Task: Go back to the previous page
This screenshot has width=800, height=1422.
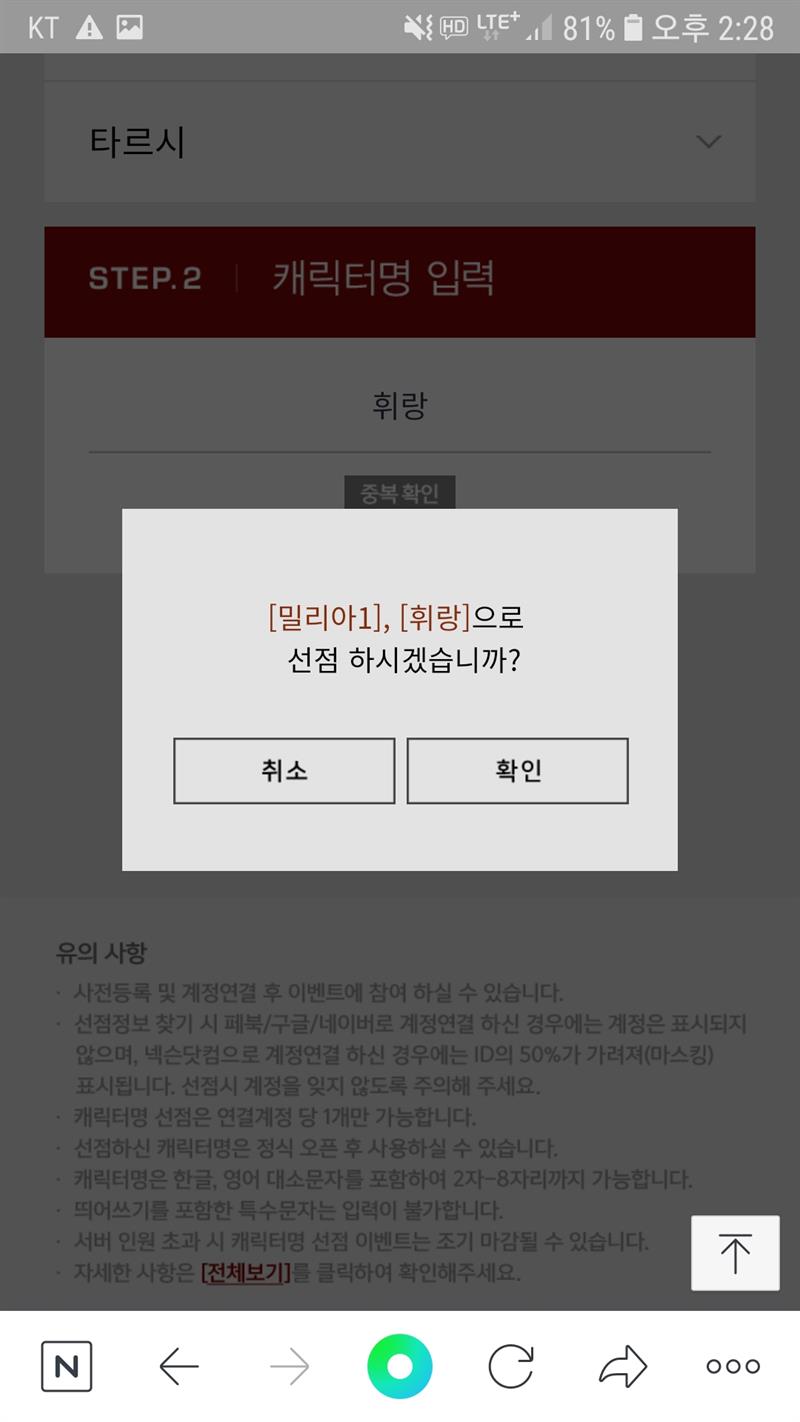Action: tap(179, 1366)
